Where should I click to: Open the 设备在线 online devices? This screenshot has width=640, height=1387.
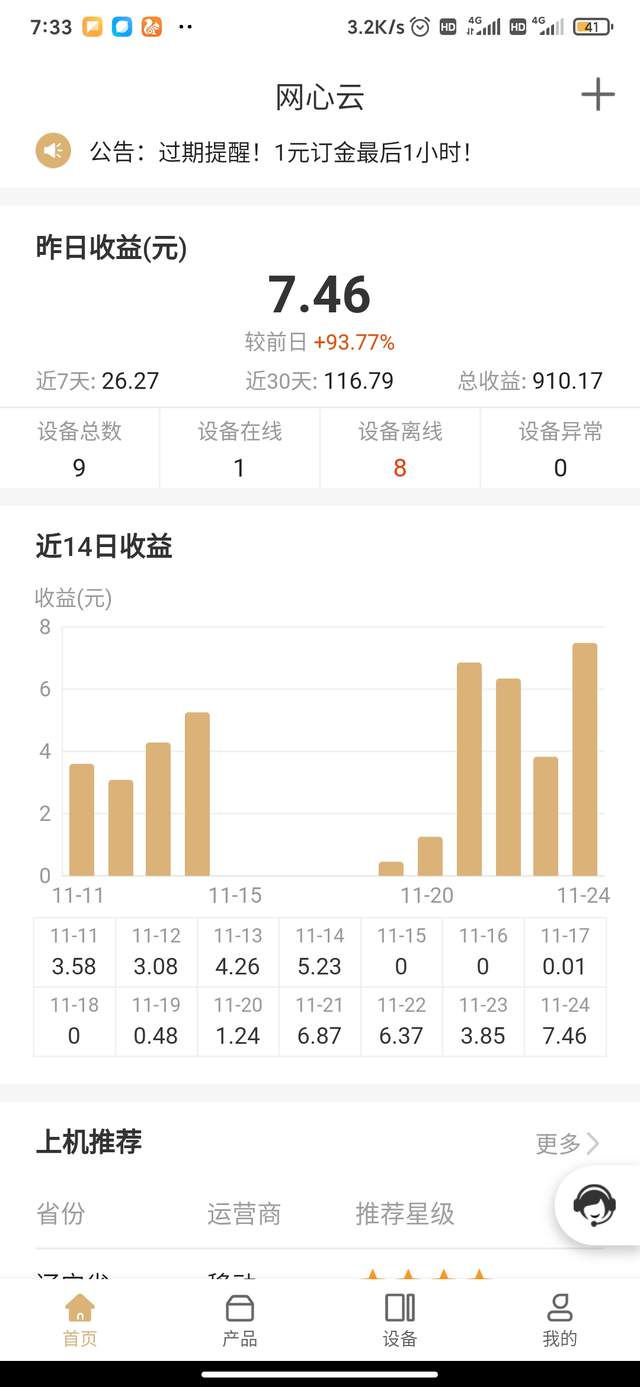click(x=240, y=448)
